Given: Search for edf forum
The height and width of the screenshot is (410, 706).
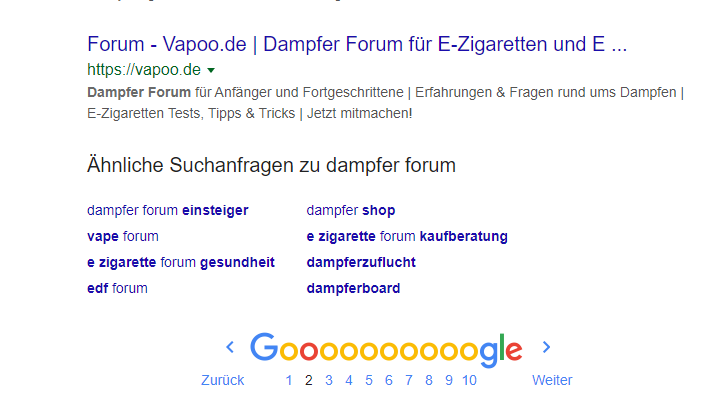Looking at the screenshot, I should point(117,288).
